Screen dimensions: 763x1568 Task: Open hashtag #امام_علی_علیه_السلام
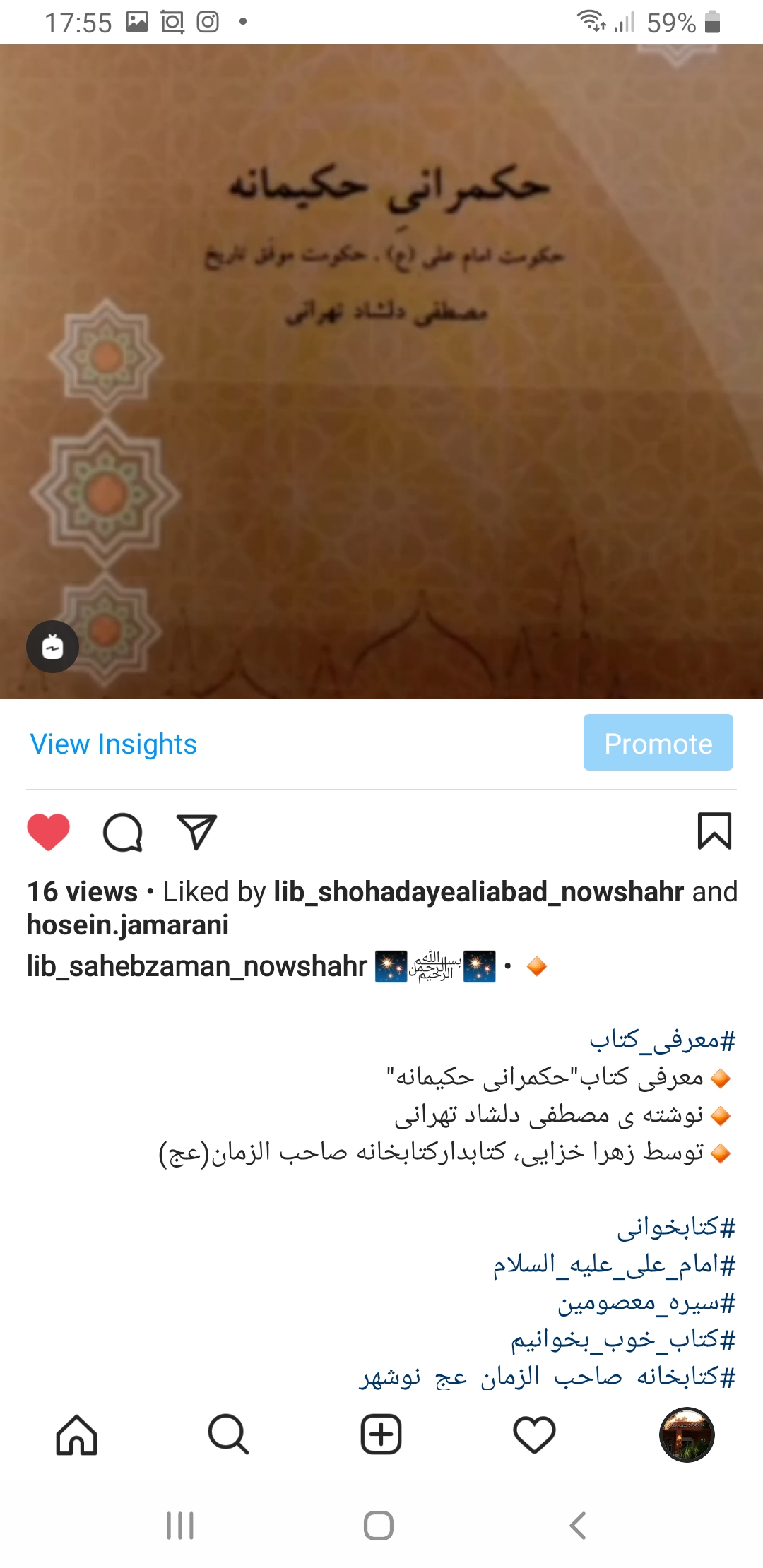(614, 1264)
